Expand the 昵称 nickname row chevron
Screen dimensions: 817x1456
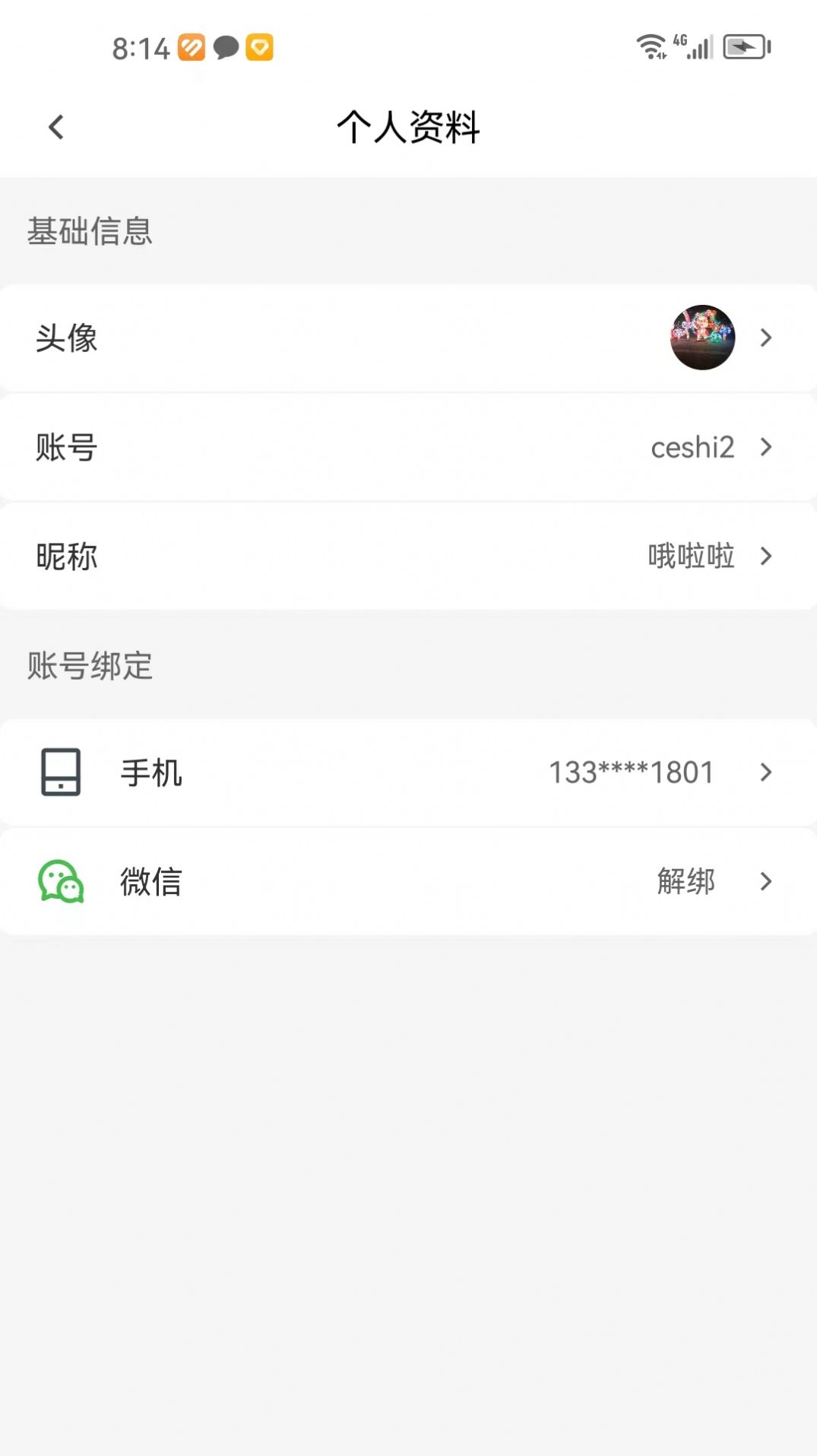pyautogui.click(x=765, y=557)
